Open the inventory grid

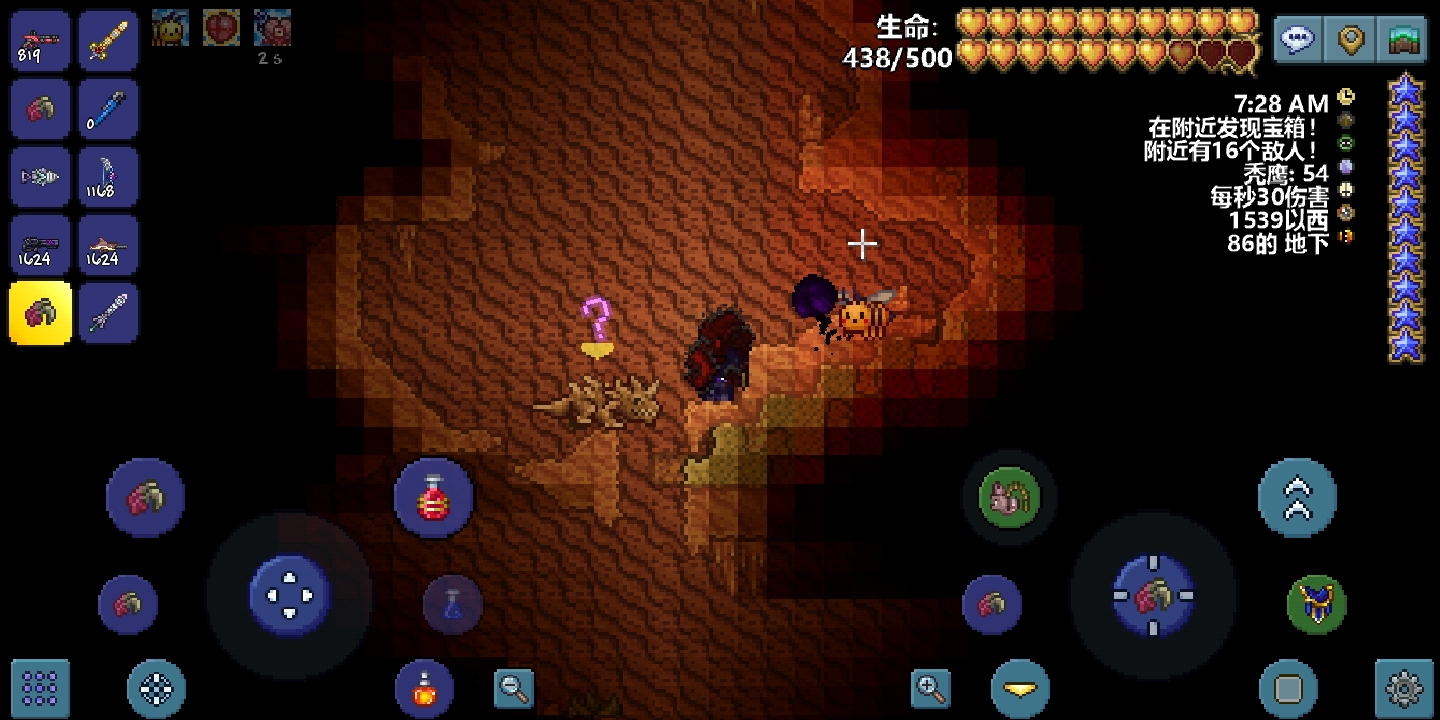pos(40,688)
